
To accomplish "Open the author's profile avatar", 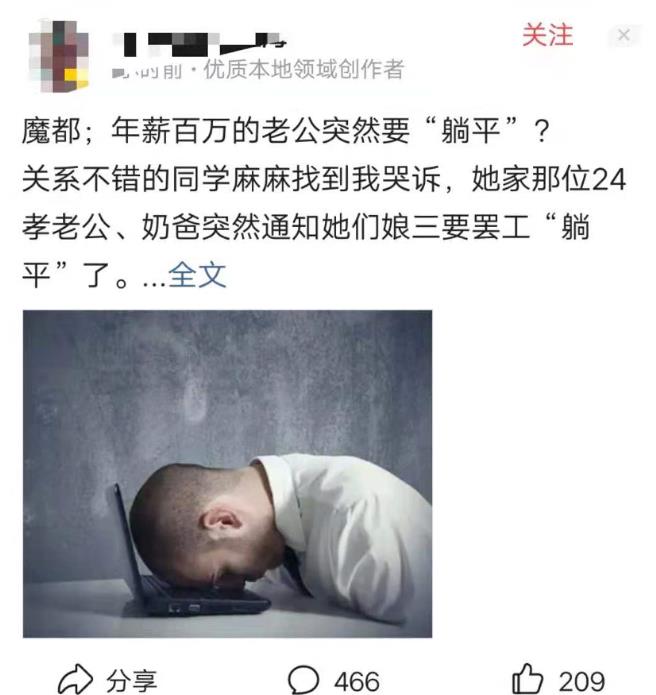I will click(58, 52).
